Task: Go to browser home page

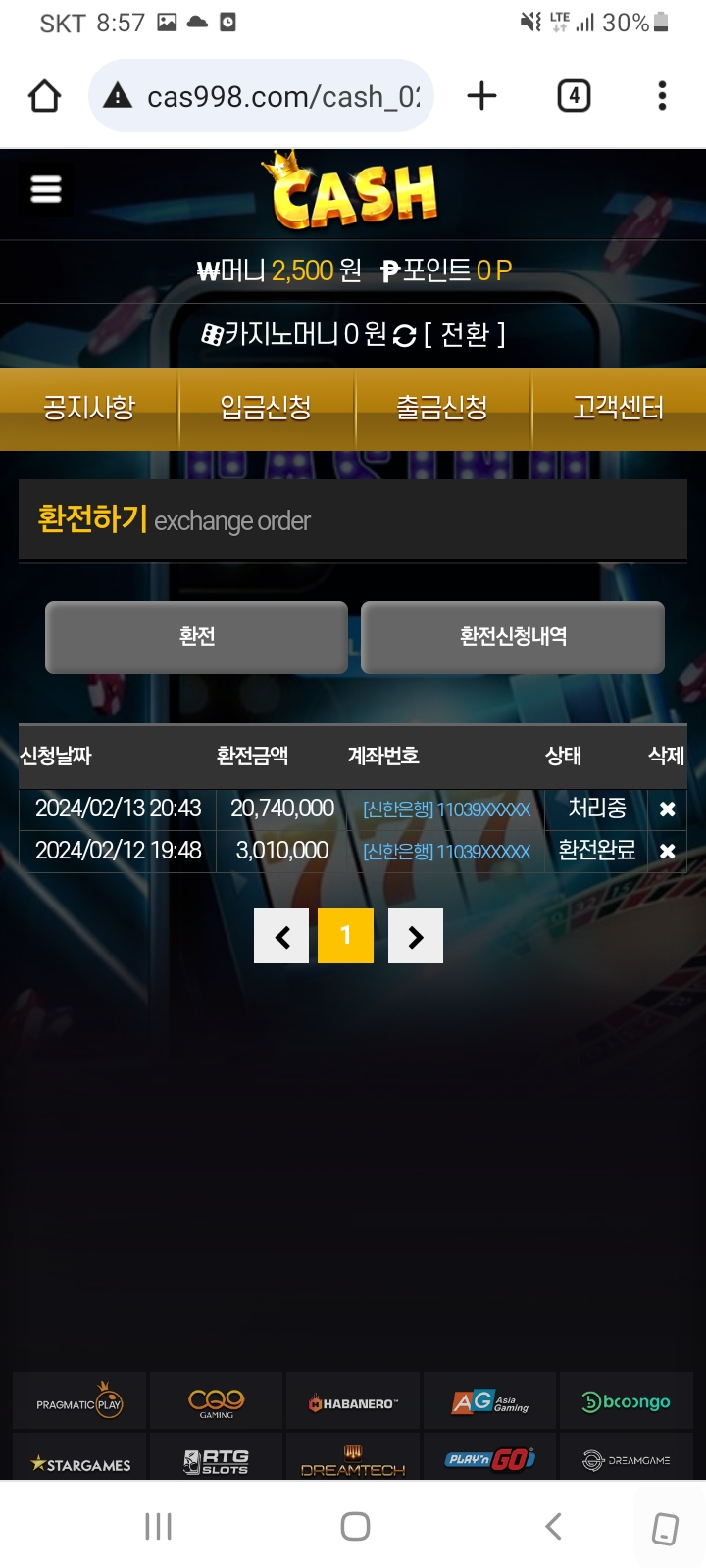Action: [45, 96]
